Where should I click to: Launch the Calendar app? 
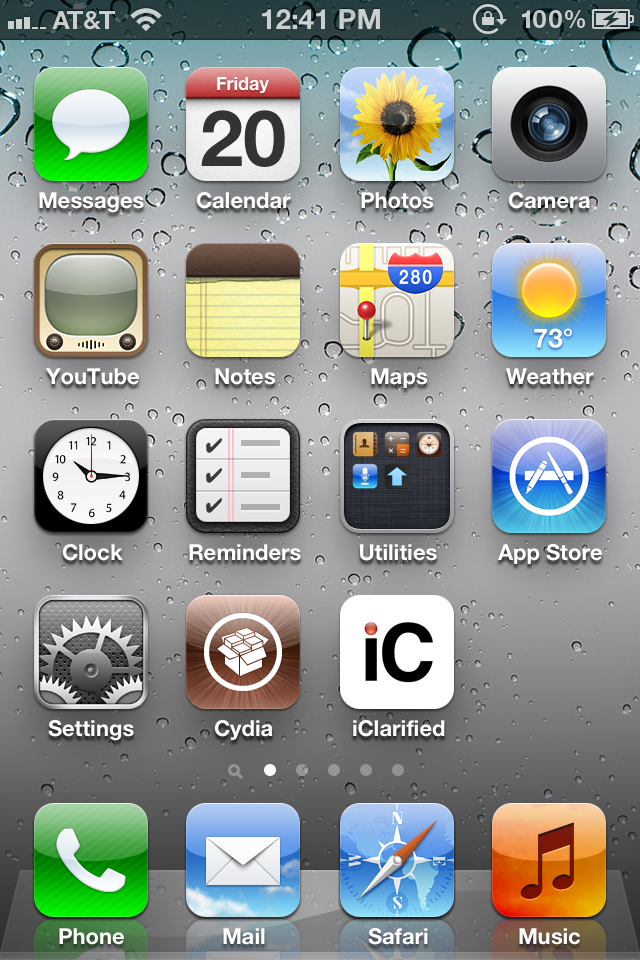(243, 124)
